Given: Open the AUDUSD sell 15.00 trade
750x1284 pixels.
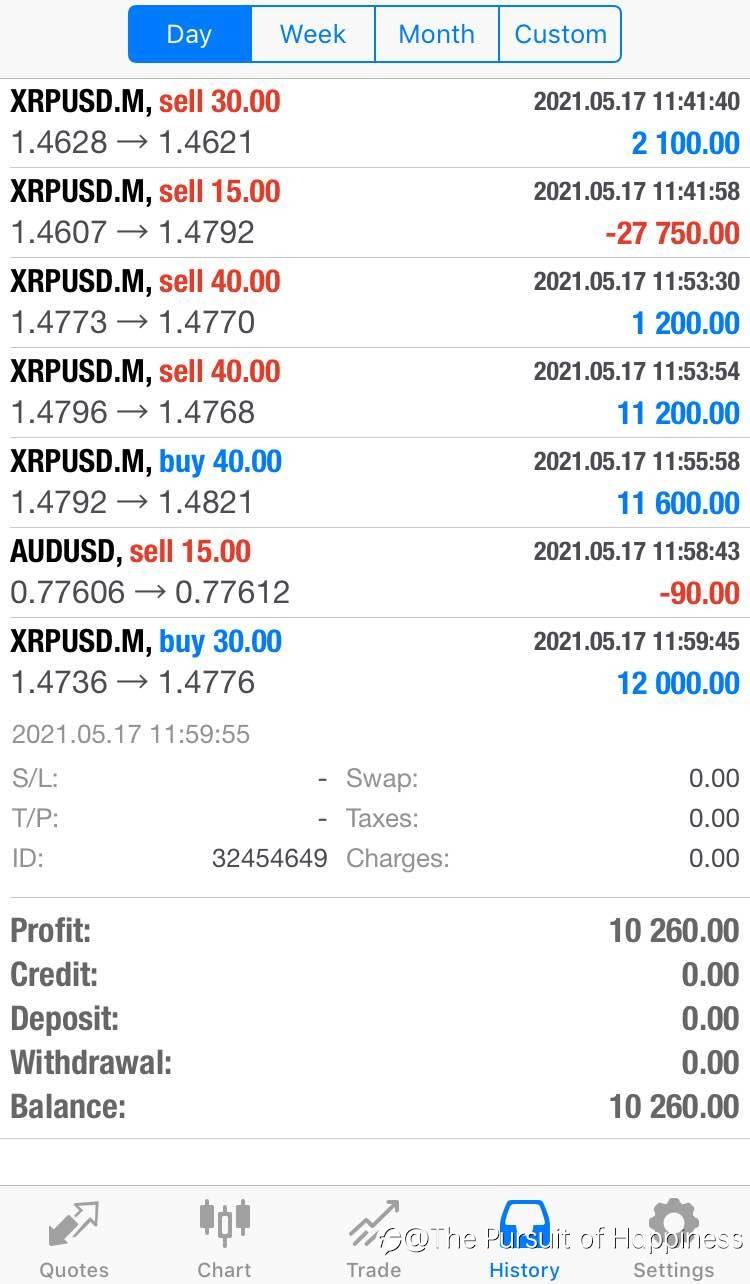Looking at the screenshot, I should [x=375, y=572].
